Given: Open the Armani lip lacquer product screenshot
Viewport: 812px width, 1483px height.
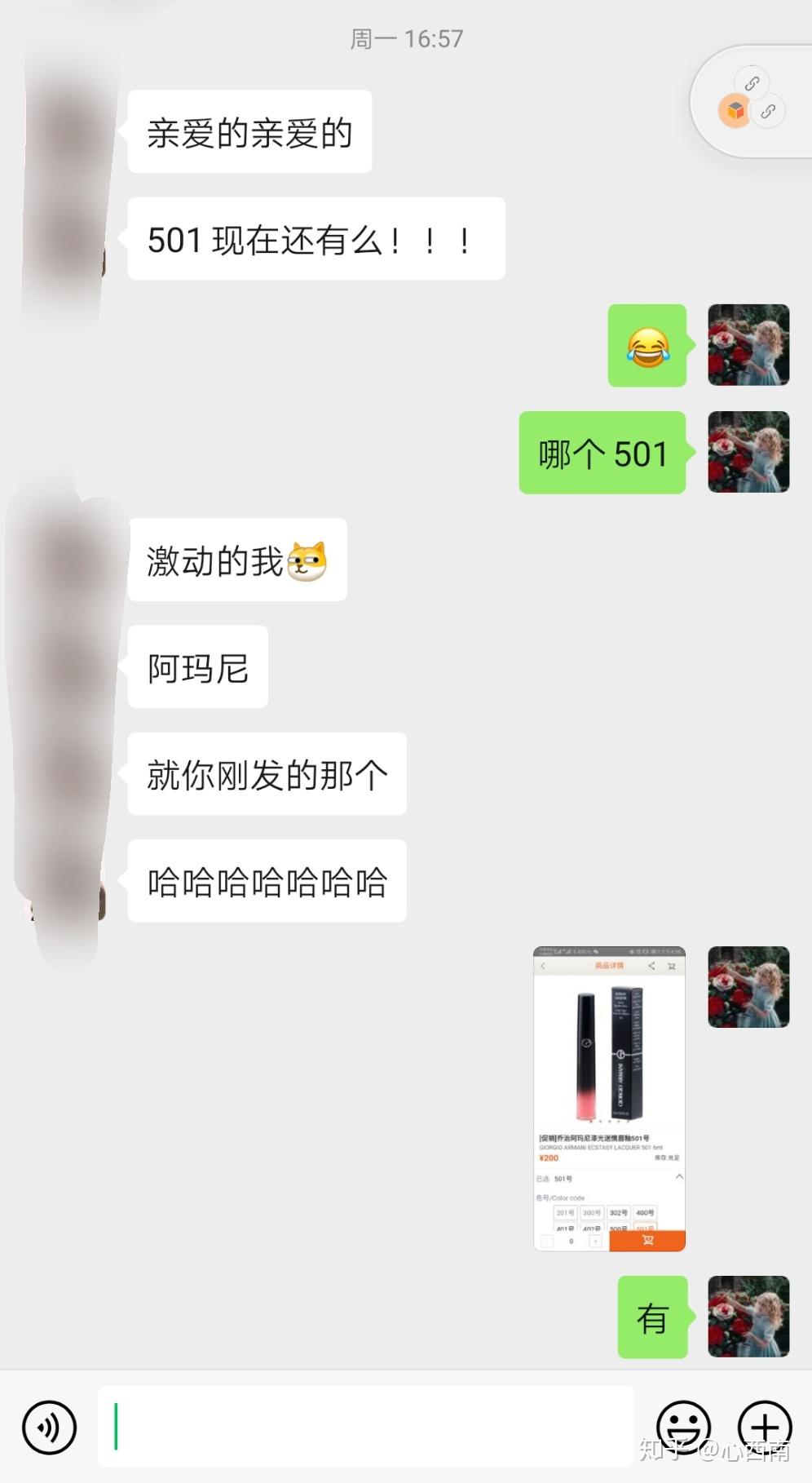Looking at the screenshot, I should 609,1098.
